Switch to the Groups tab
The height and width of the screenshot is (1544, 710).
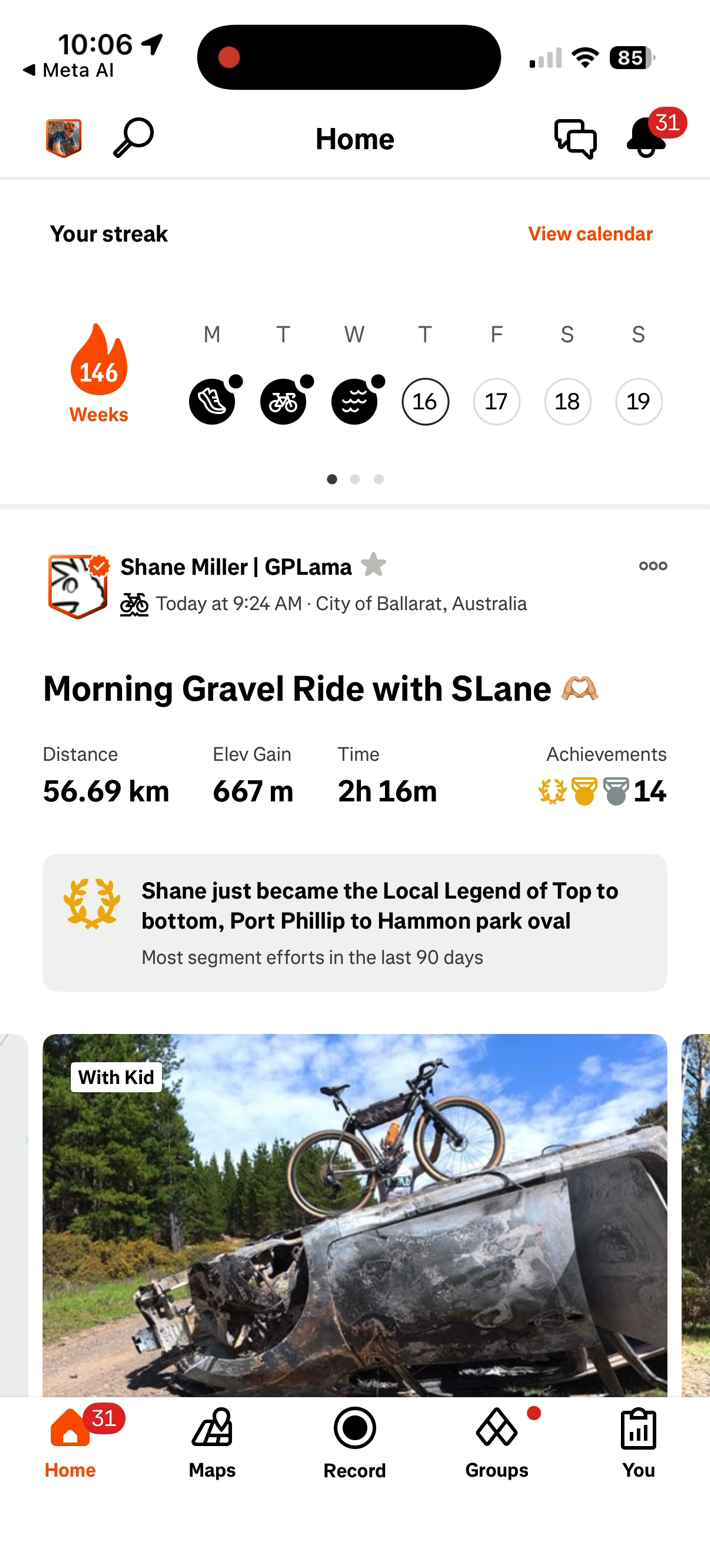click(496, 1444)
